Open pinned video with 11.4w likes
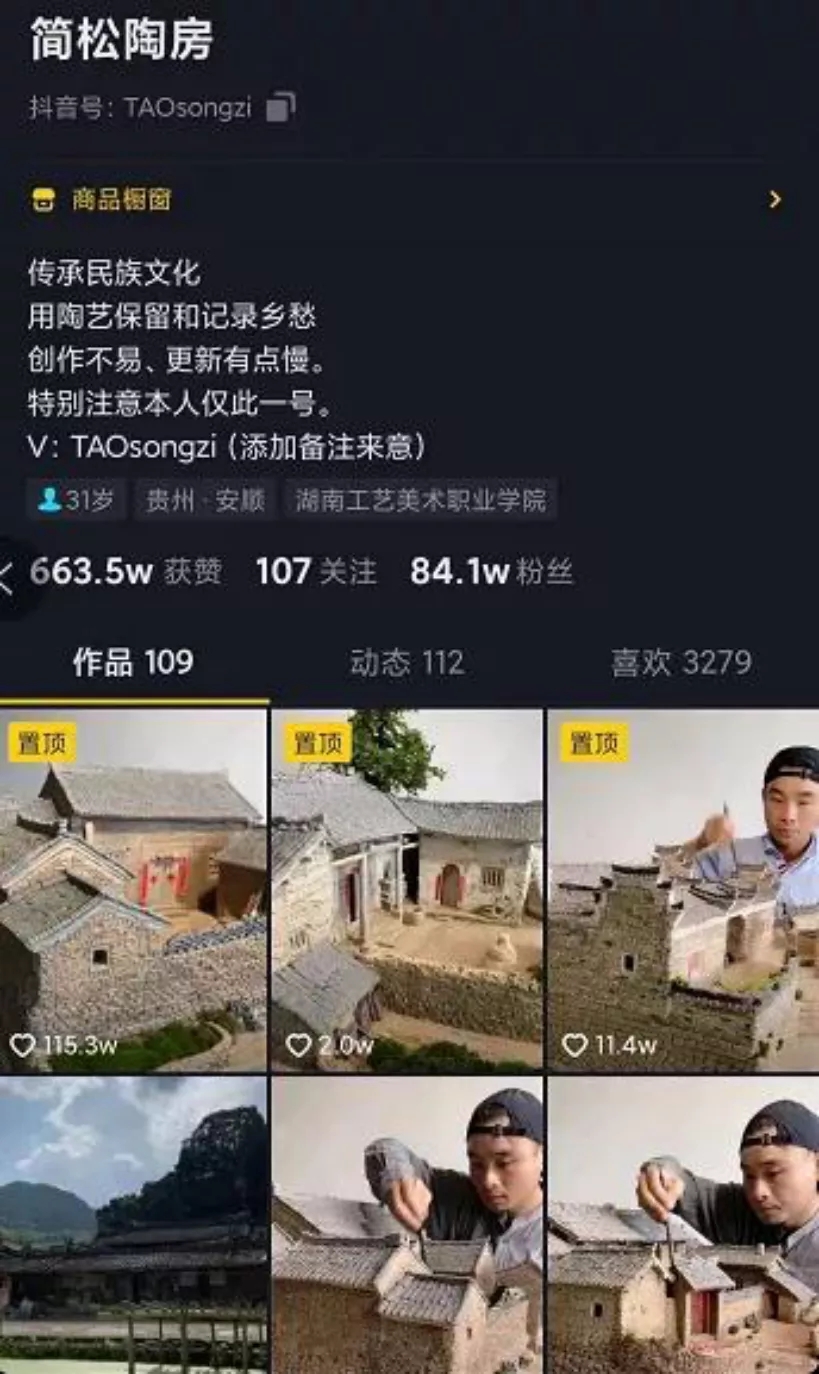Image resolution: width=819 pixels, height=1374 pixels. coord(683,890)
